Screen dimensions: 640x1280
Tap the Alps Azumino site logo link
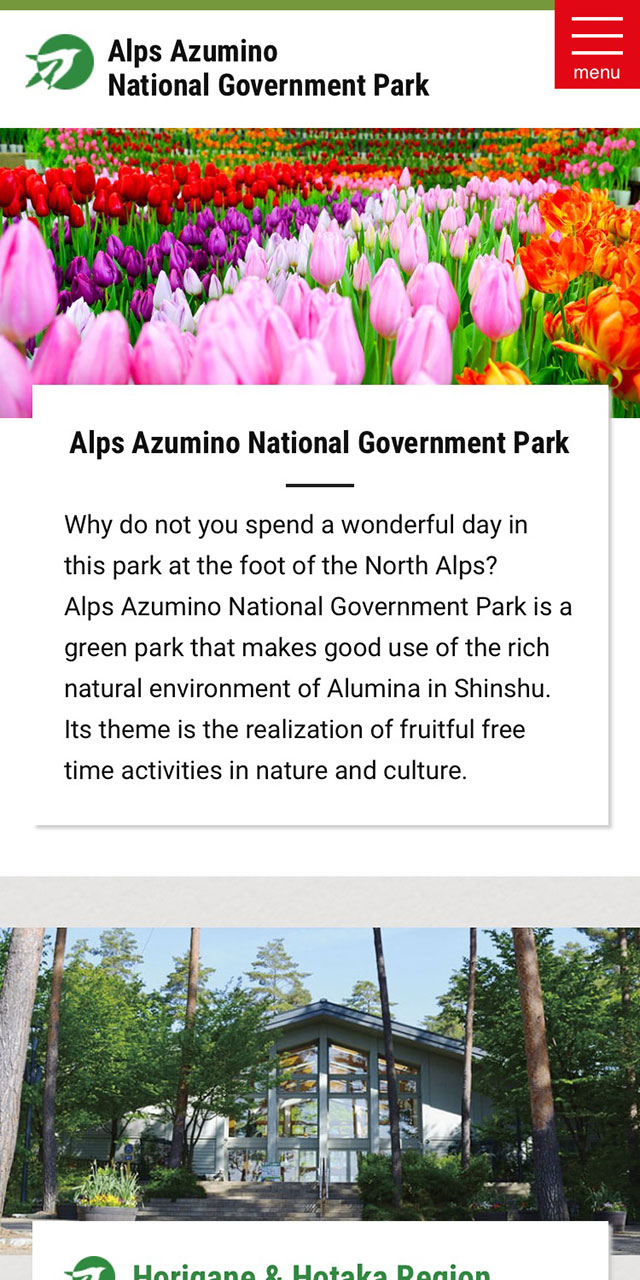click(x=228, y=68)
